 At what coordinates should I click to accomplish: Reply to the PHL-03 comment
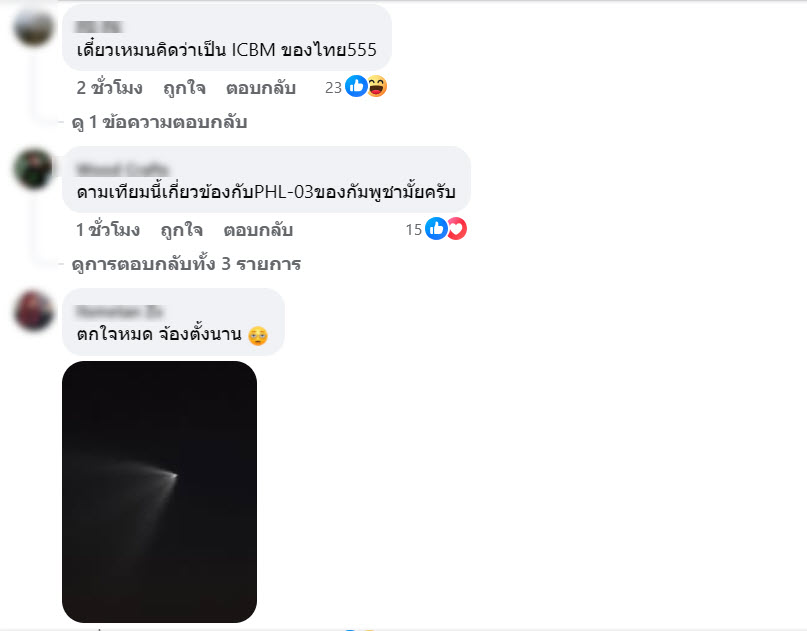point(258,230)
